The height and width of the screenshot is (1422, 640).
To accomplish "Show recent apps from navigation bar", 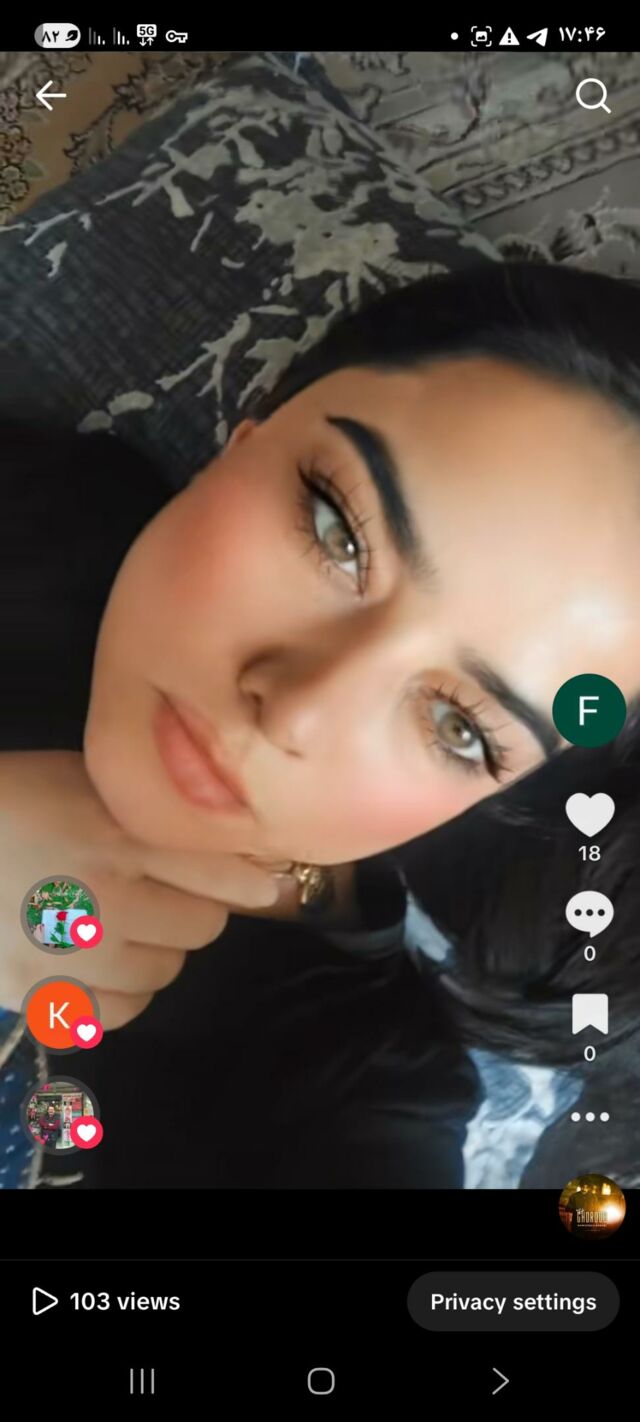I will click(x=142, y=1381).
